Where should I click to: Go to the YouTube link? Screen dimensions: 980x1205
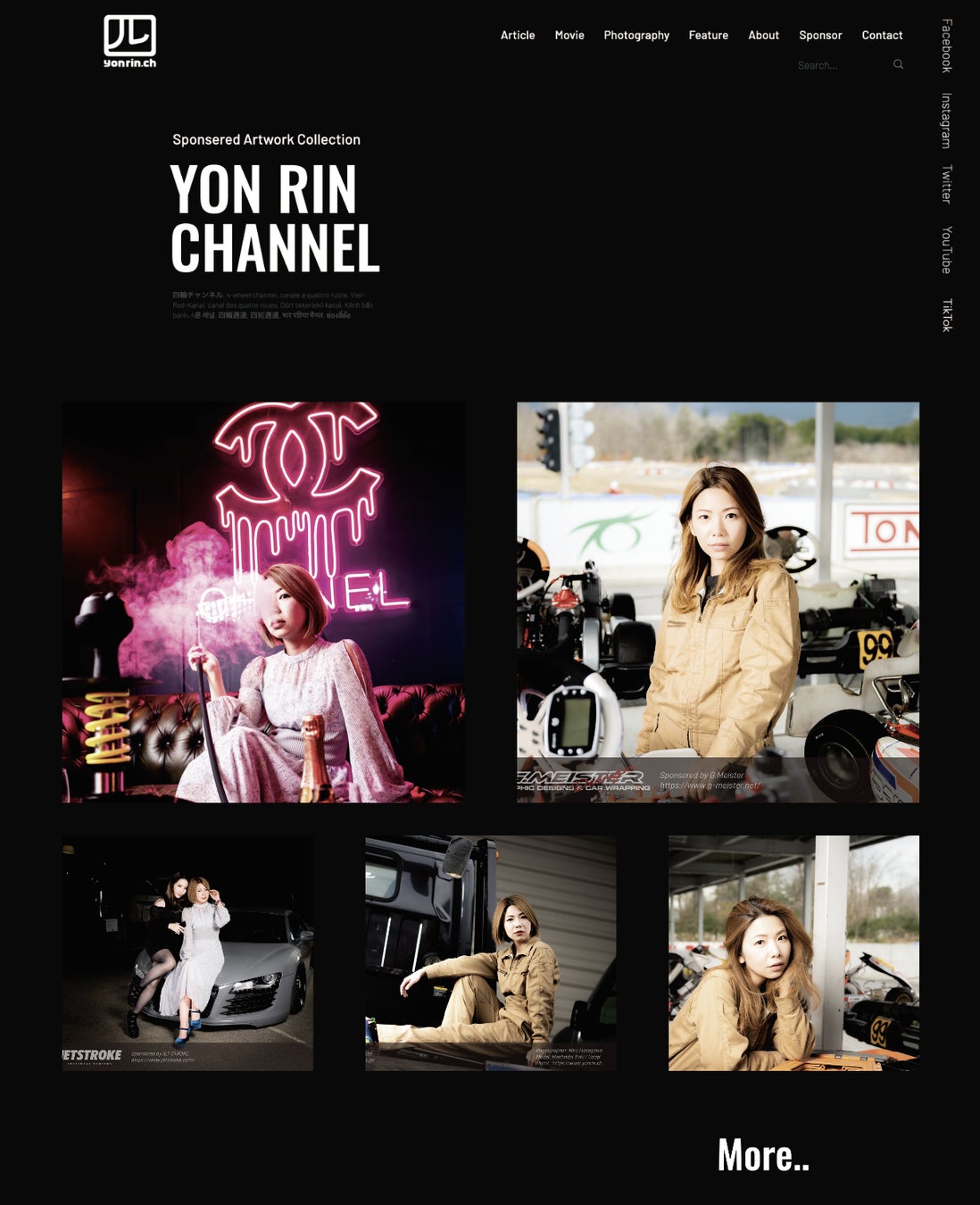click(947, 249)
